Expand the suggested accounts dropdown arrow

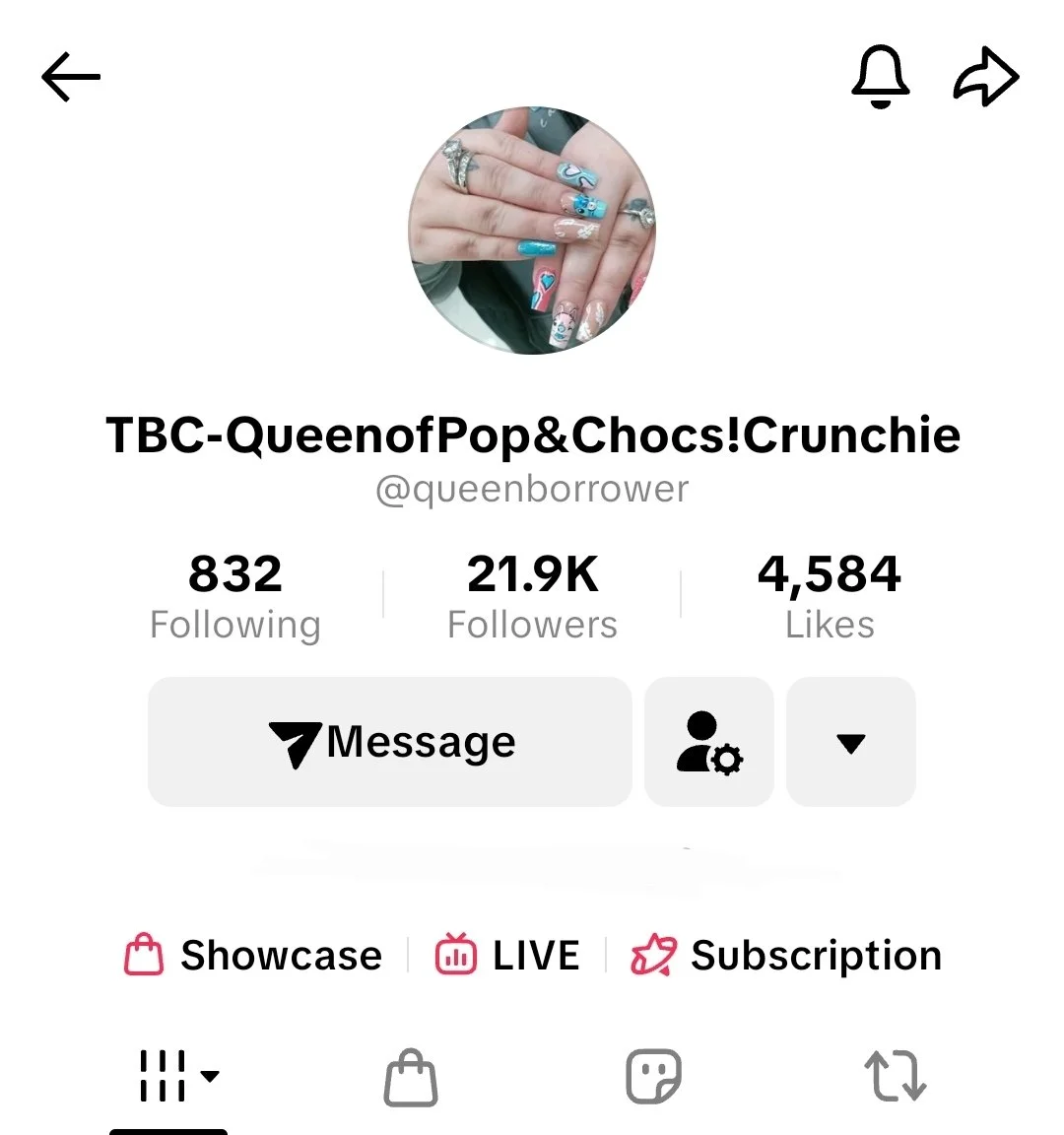(x=851, y=742)
